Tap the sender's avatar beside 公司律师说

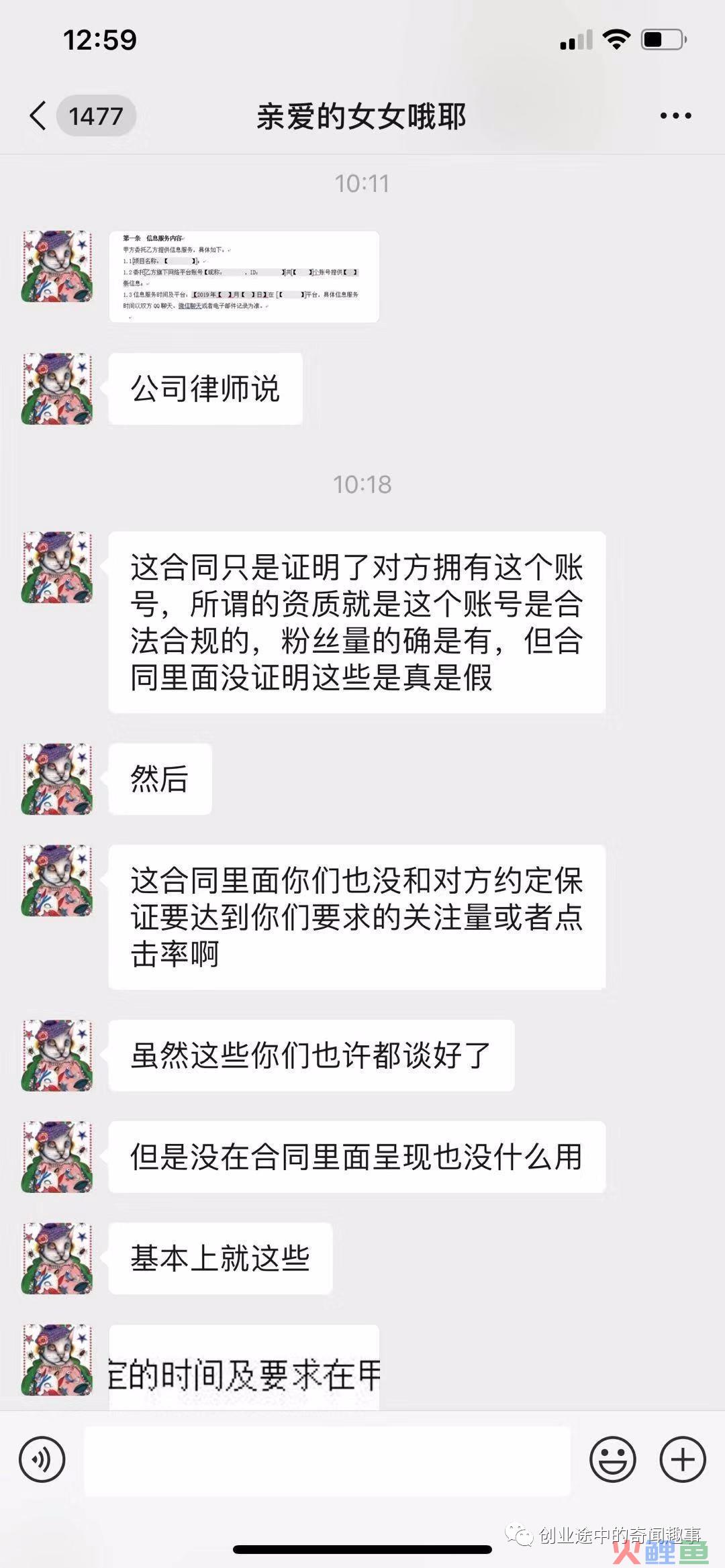tap(57, 388)
